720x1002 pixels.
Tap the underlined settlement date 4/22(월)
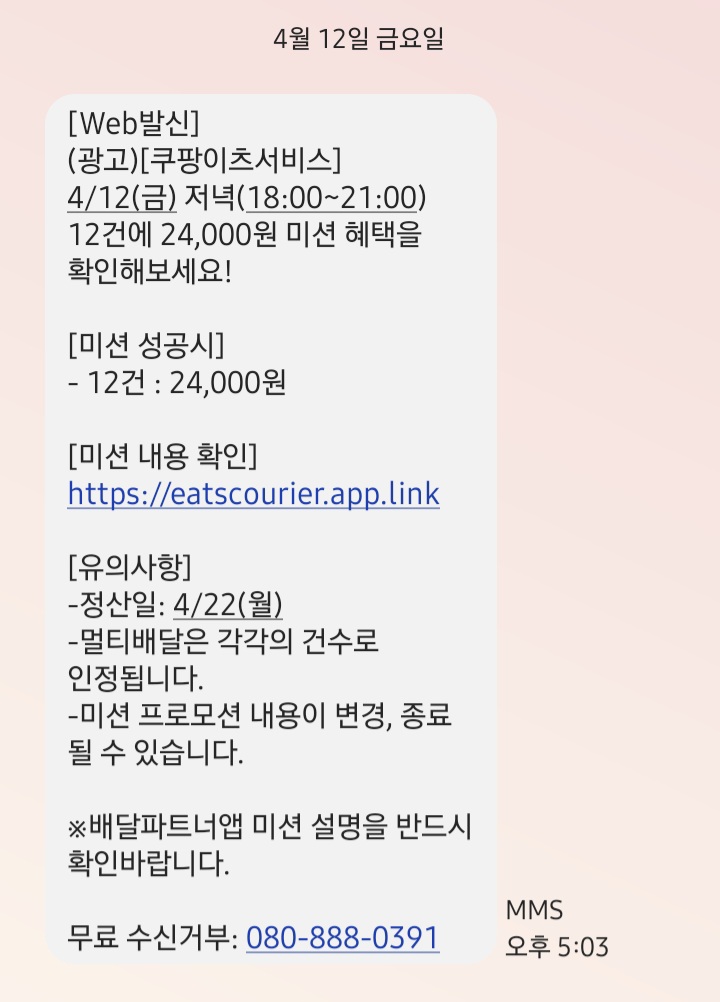pyautogui.click(x=228, y=605)
